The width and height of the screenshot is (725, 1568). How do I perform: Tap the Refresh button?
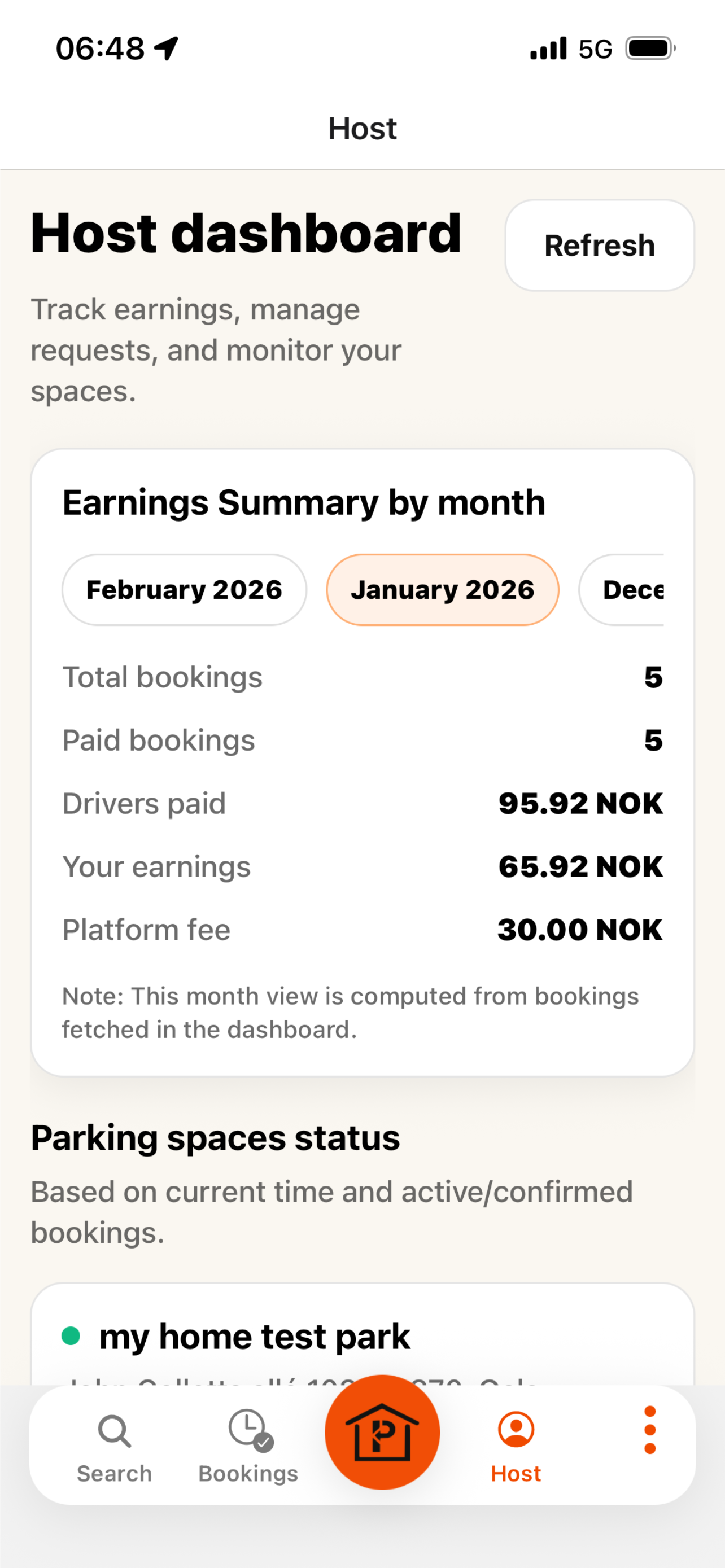(x=599, y=245)
